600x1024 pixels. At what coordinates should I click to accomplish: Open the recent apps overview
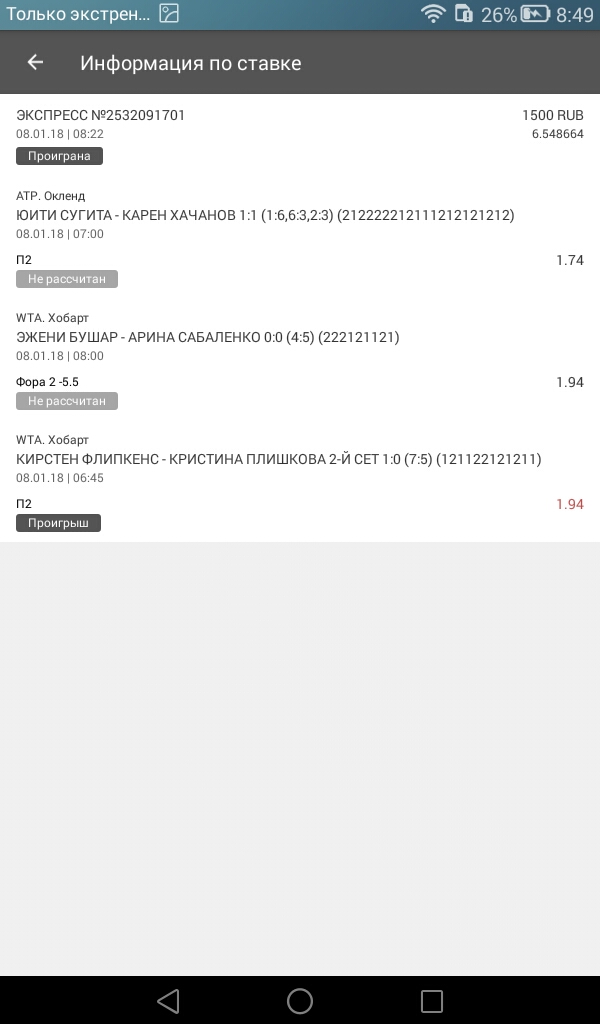tap(431, 1000)
